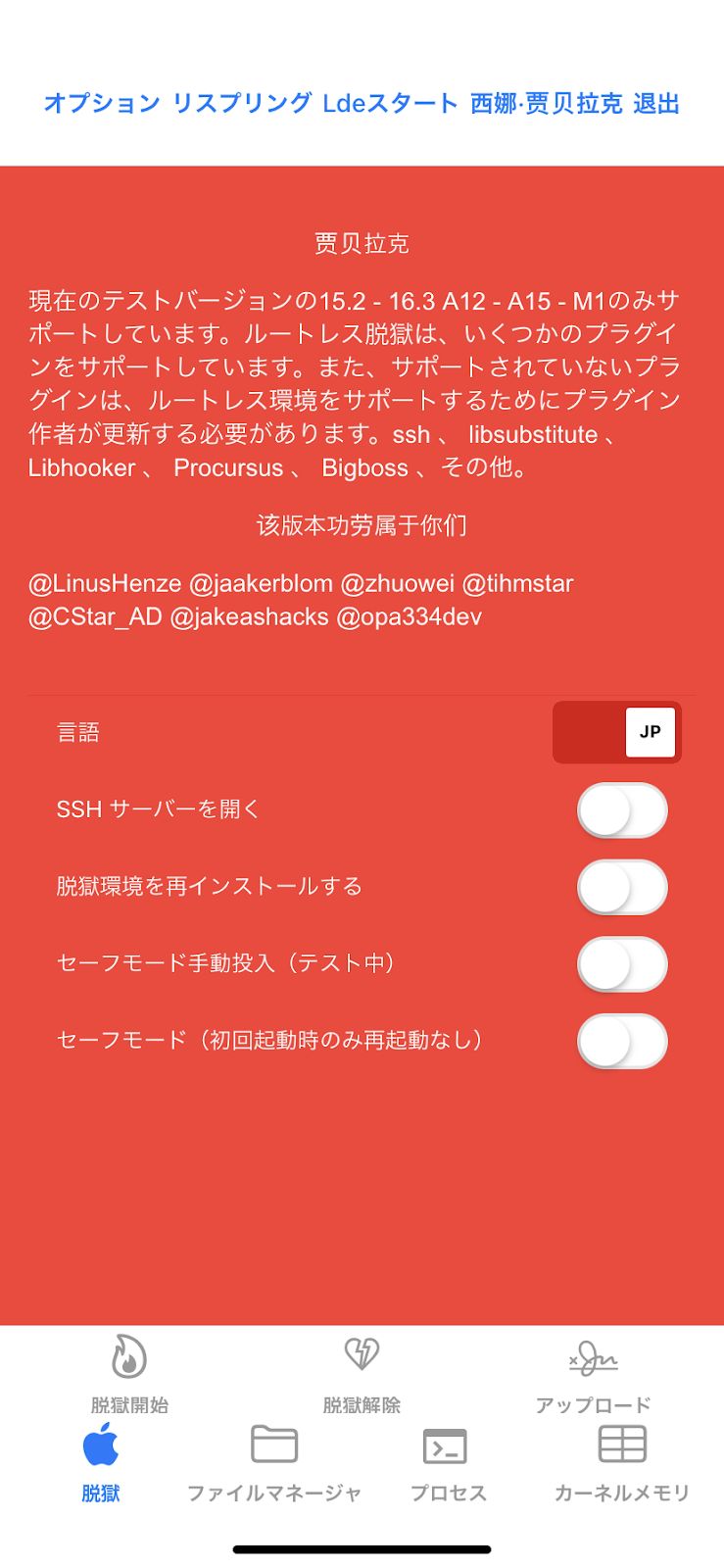
Task: Toggle 脱獄環境を再インストールする switch
Action: coord(622,887)
